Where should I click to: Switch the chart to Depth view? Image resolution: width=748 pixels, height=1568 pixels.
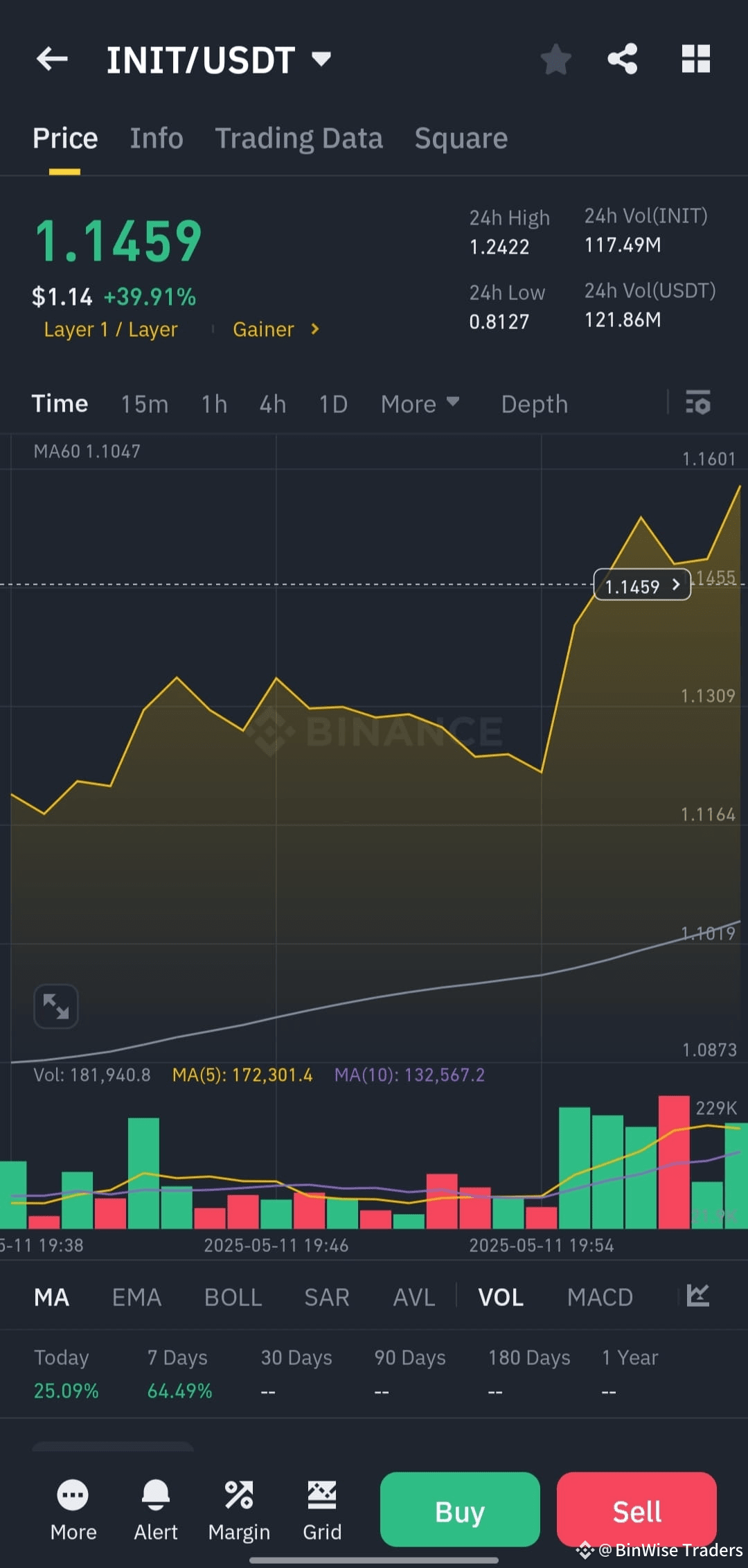534,404
